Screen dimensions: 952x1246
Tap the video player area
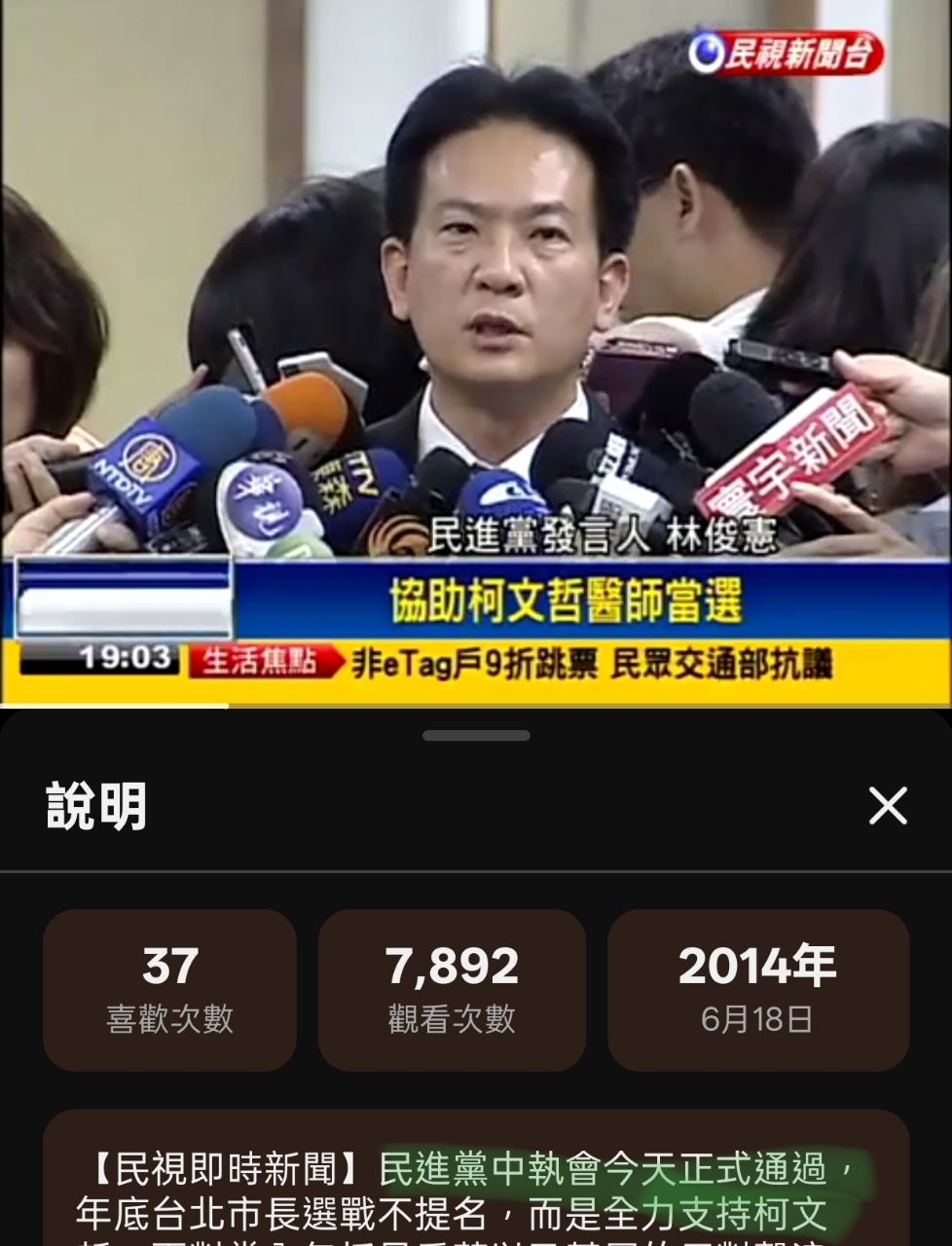click(x=476, y=350)
